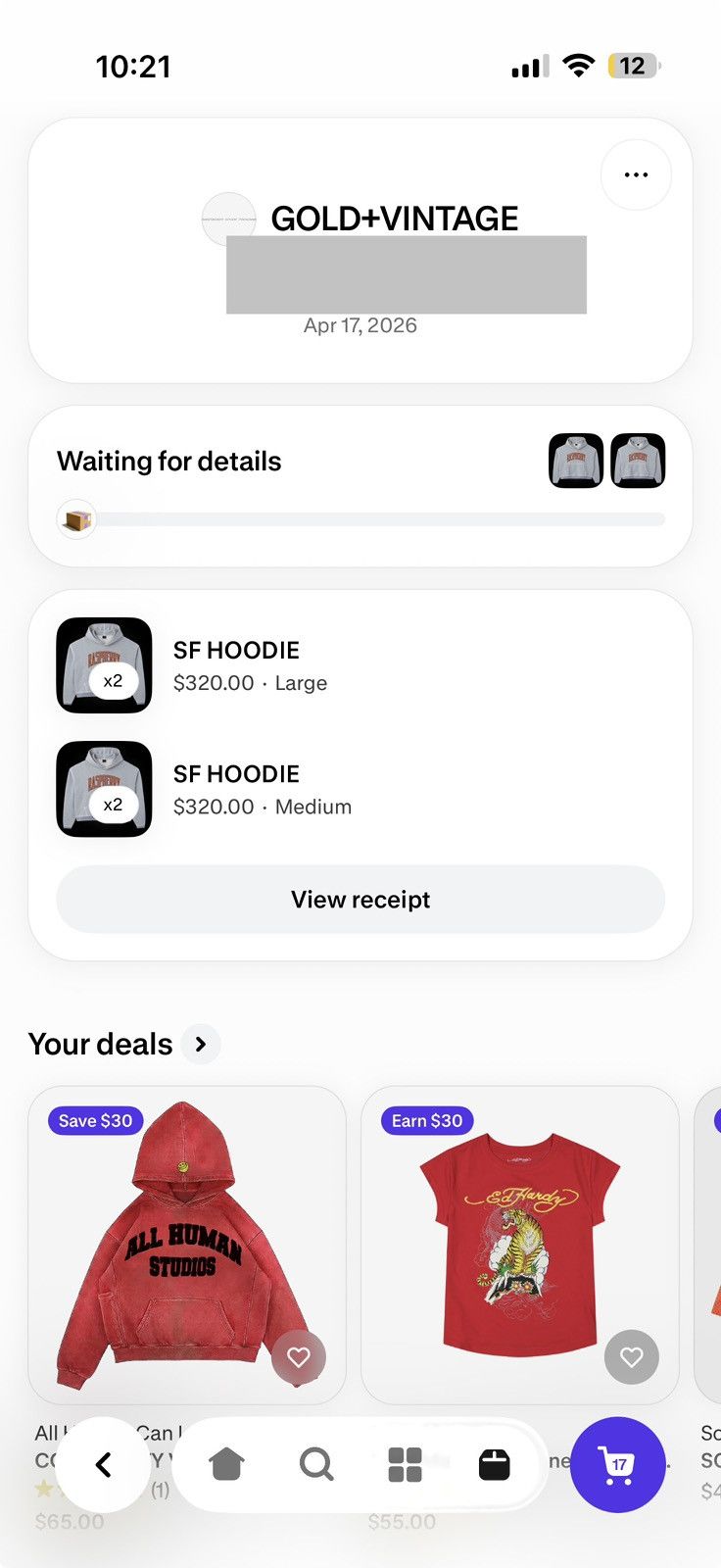Go back with the back arrow

point(103,1465)
